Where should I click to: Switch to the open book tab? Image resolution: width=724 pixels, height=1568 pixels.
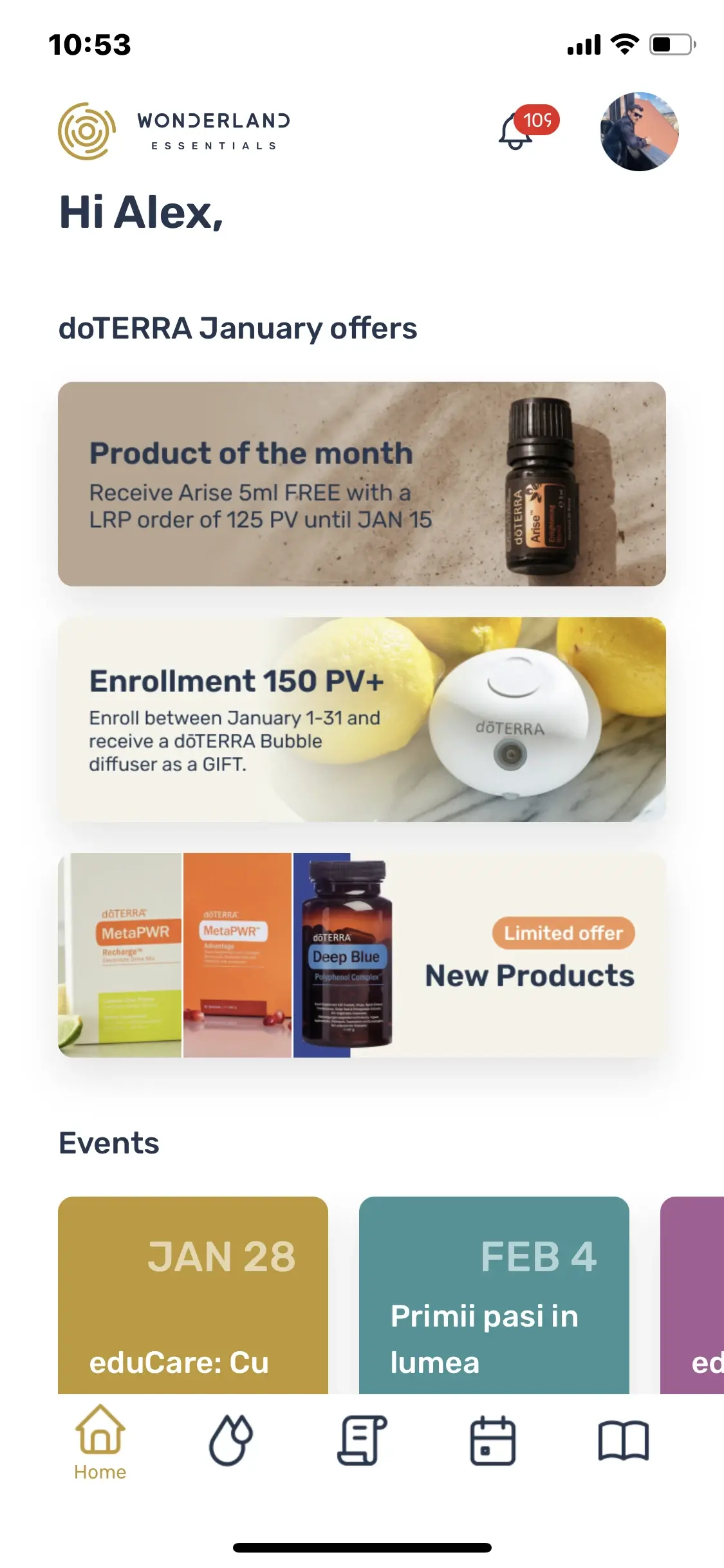point(624,1441)
